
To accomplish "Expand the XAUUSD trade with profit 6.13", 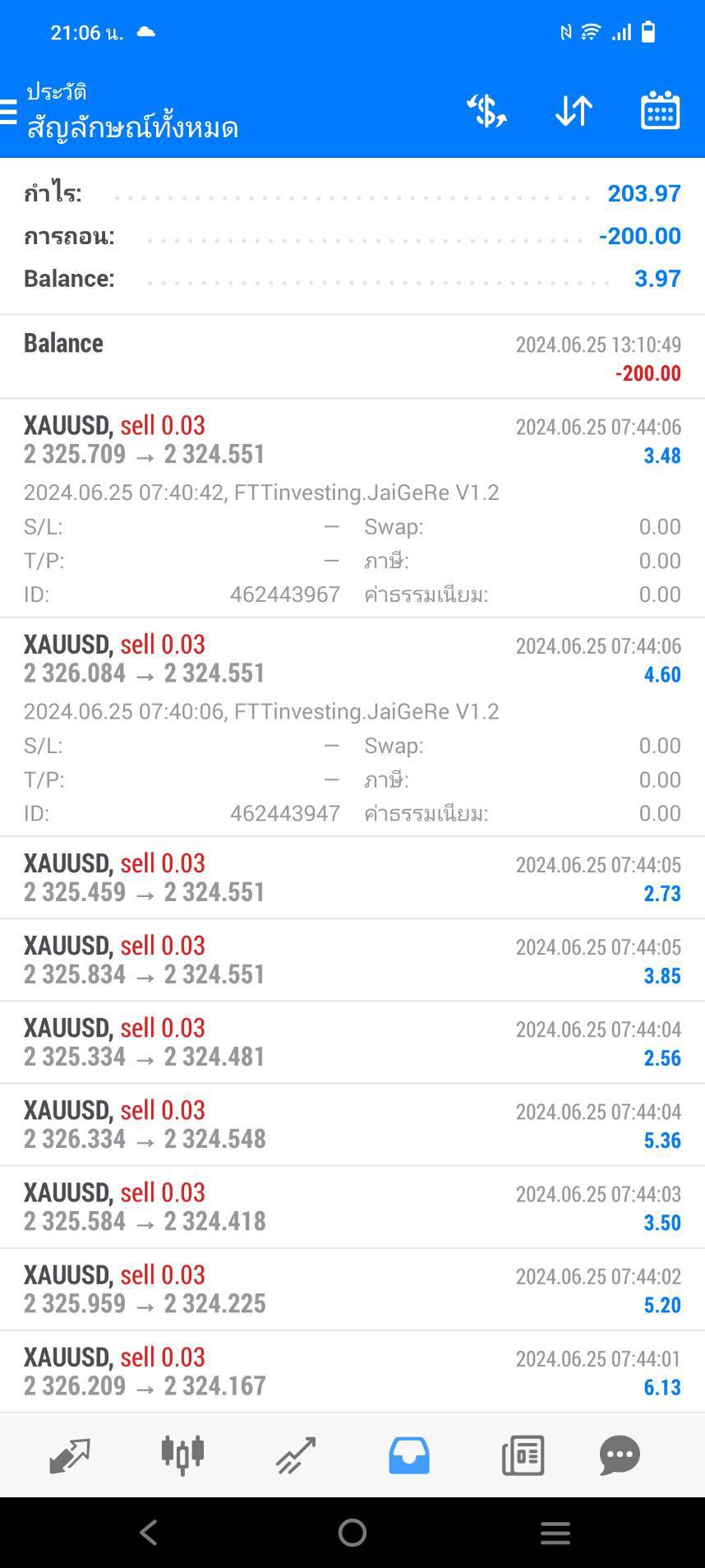I will tap(352, 1371).
